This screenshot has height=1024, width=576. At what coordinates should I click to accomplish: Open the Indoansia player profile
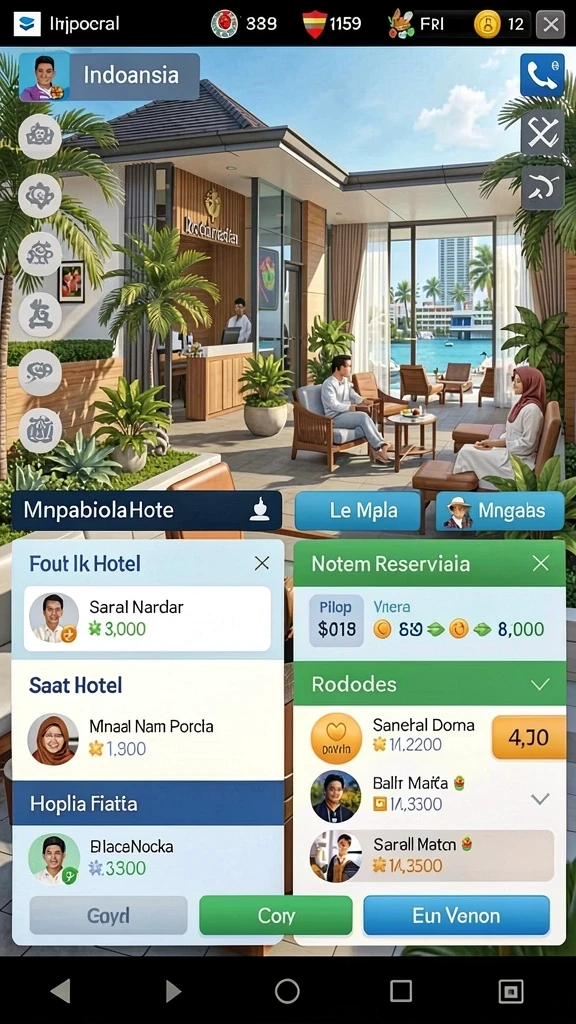click(108, 76)
